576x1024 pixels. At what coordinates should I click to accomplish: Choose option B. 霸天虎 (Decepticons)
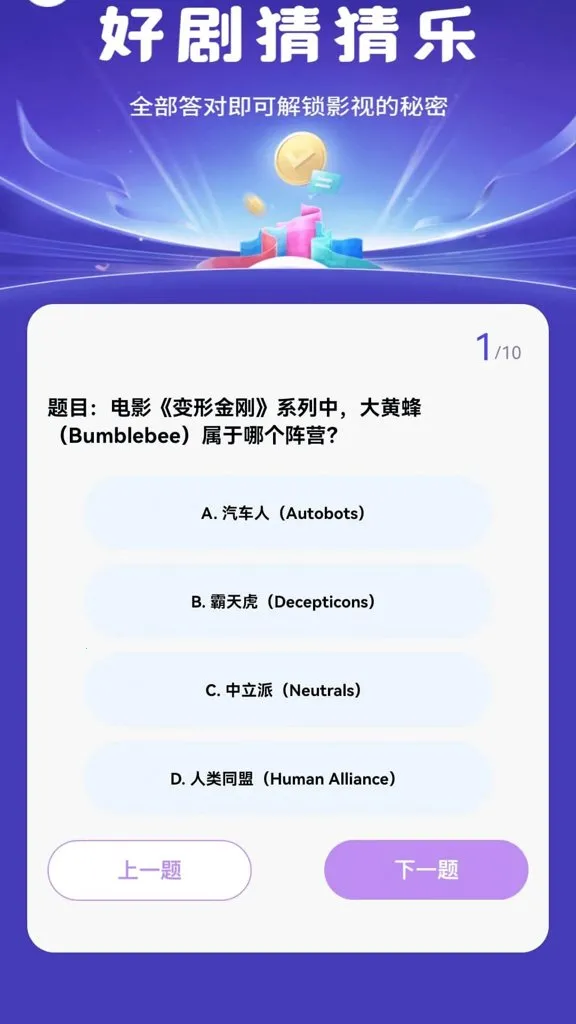coord(287,601)
